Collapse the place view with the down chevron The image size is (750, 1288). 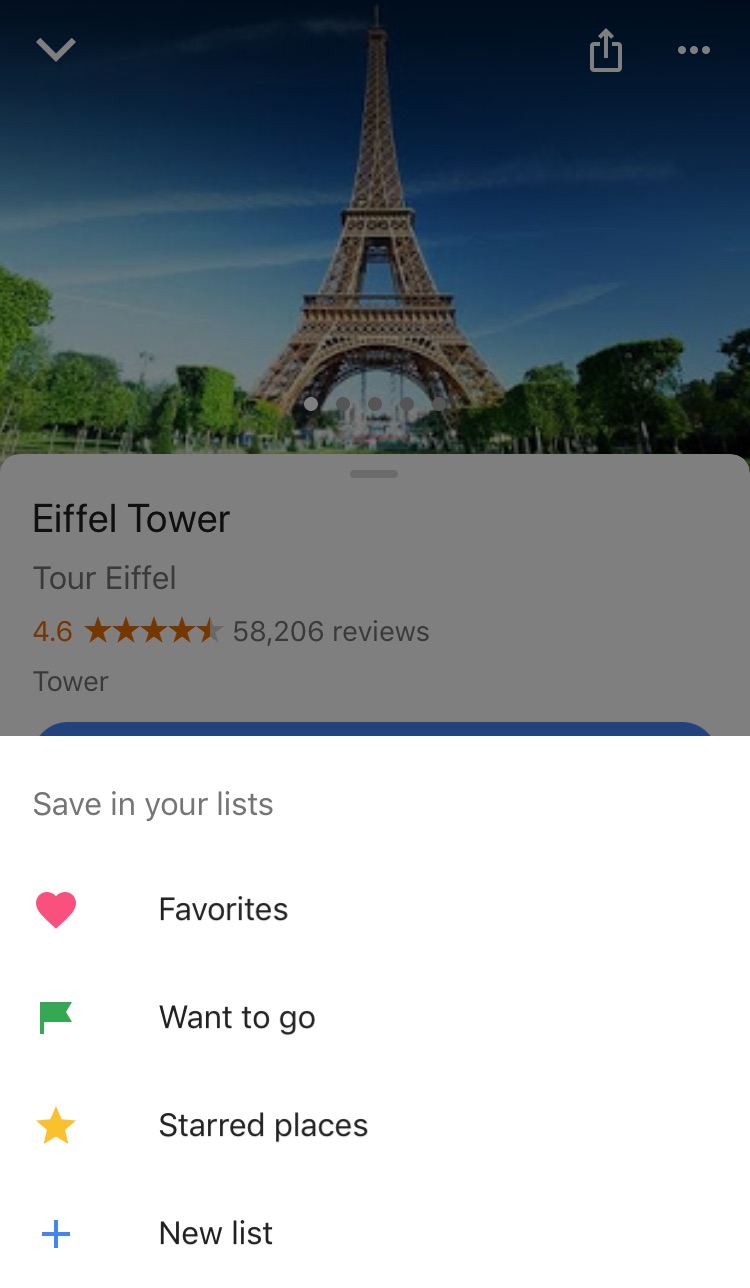coord(56,49)
